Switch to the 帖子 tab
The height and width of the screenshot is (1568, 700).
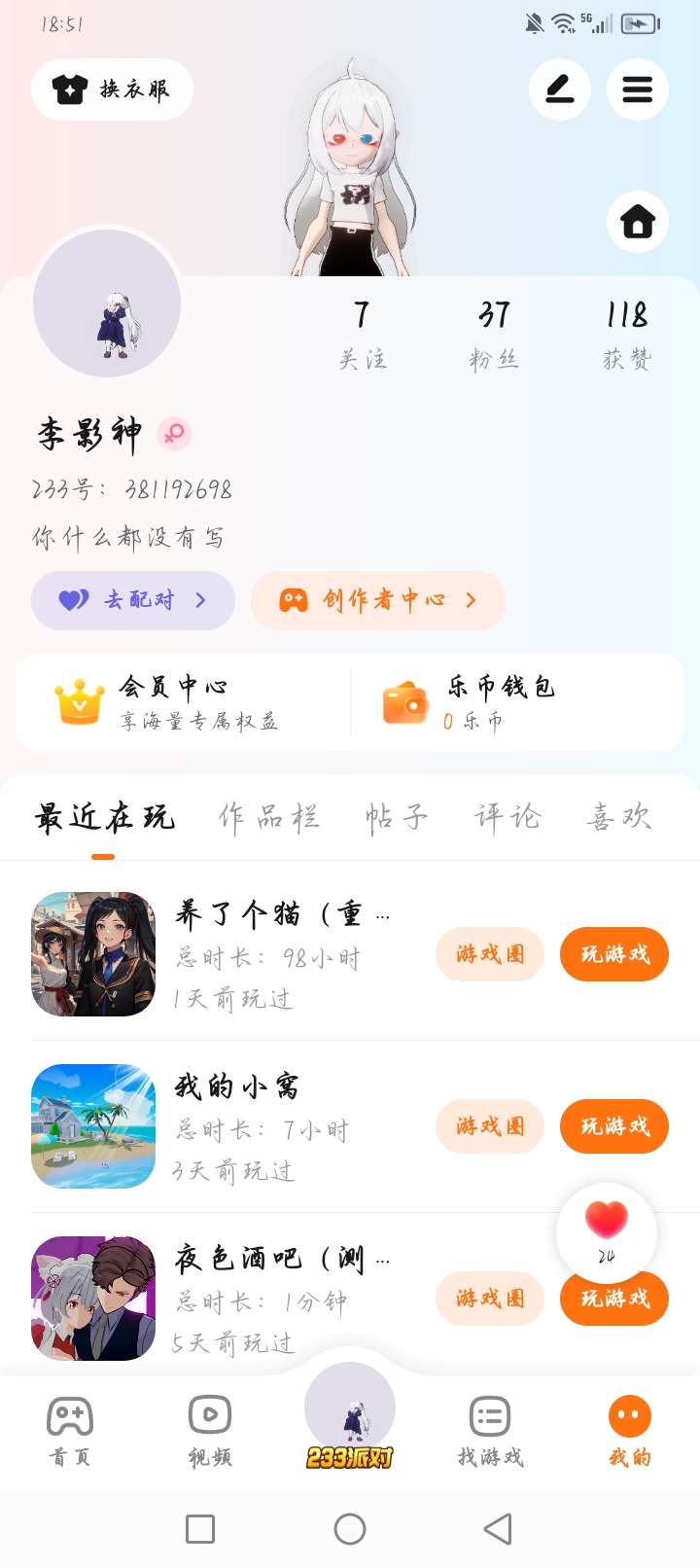[x=397, y=817]
